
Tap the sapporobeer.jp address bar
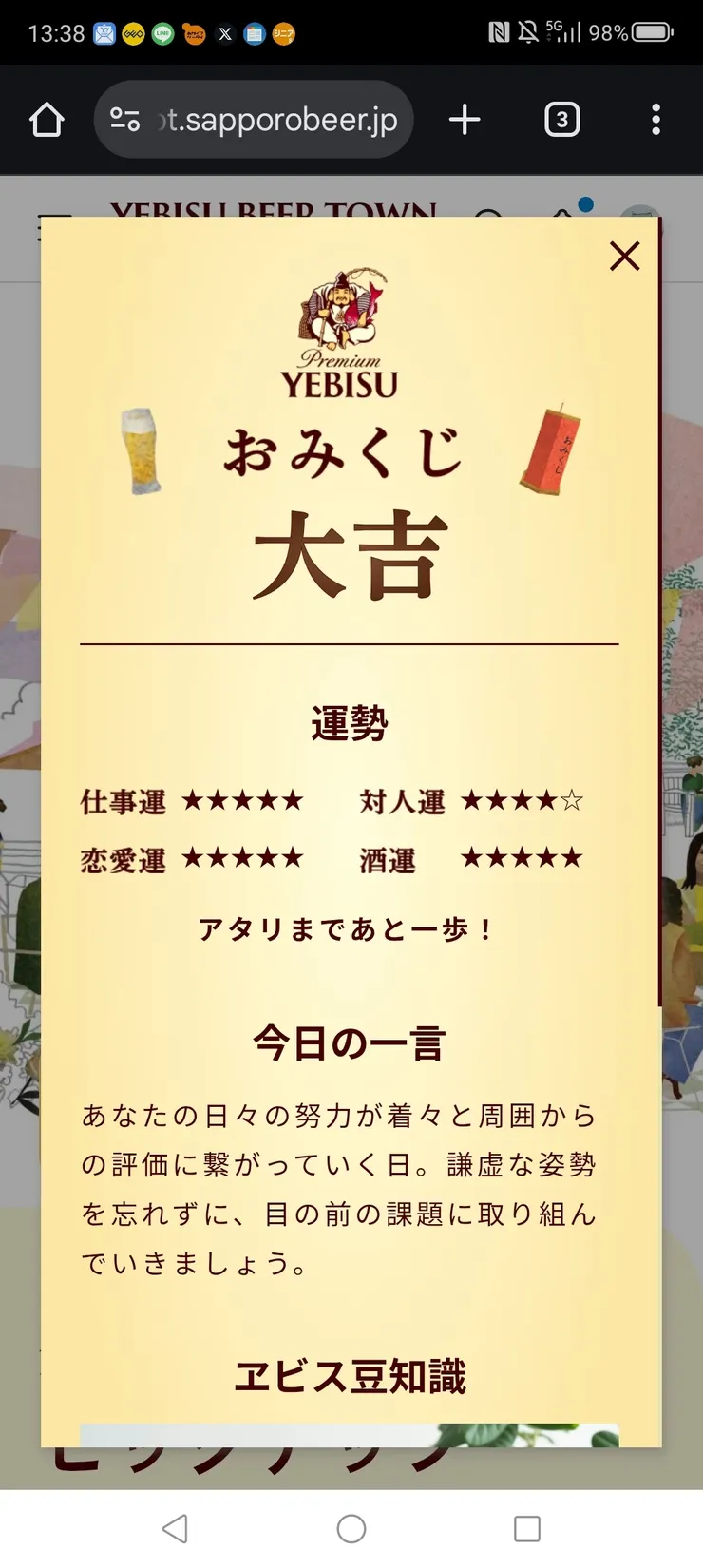tap(275, 120)
